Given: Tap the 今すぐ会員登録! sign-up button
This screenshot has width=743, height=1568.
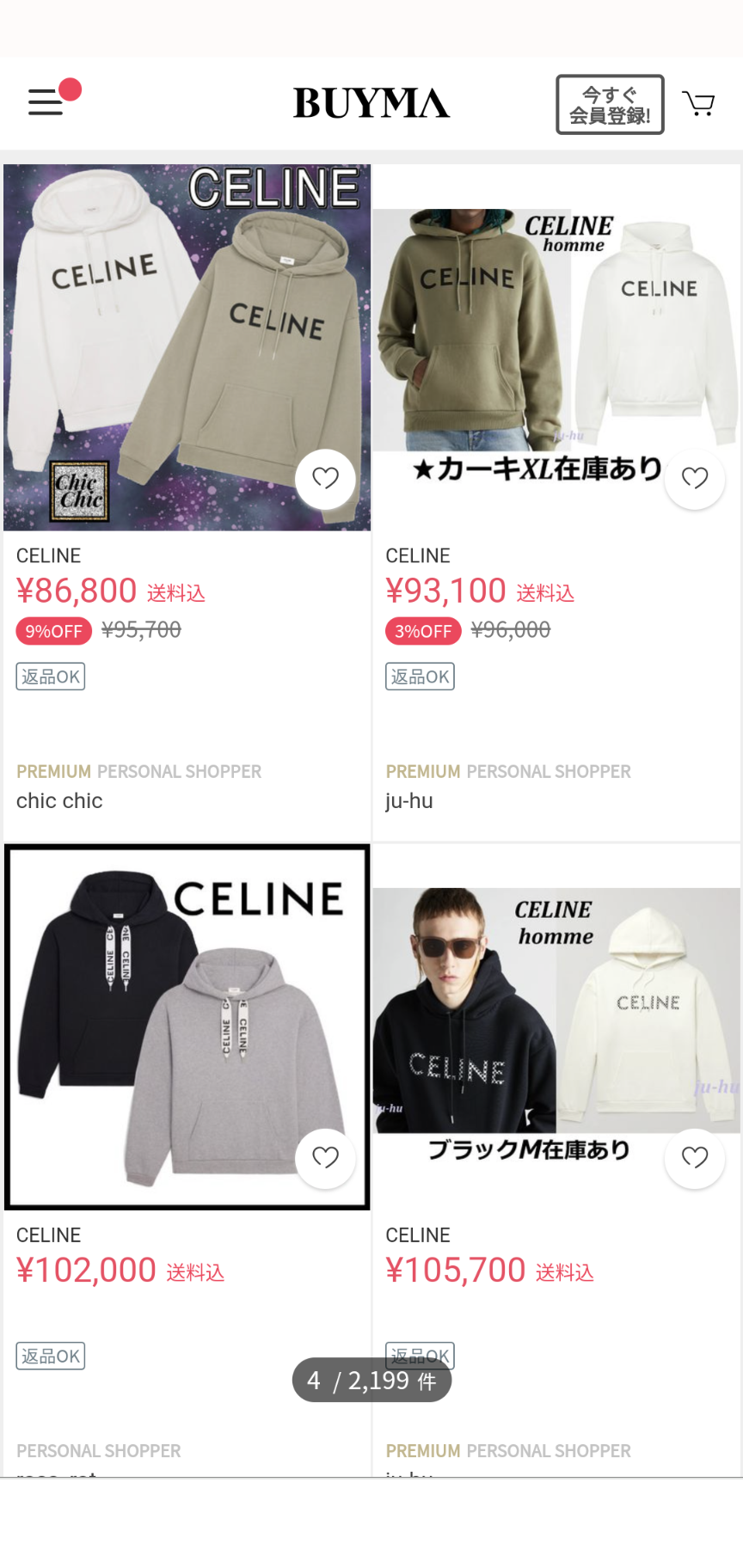Looking at the screenshot, I should (610, 105).
